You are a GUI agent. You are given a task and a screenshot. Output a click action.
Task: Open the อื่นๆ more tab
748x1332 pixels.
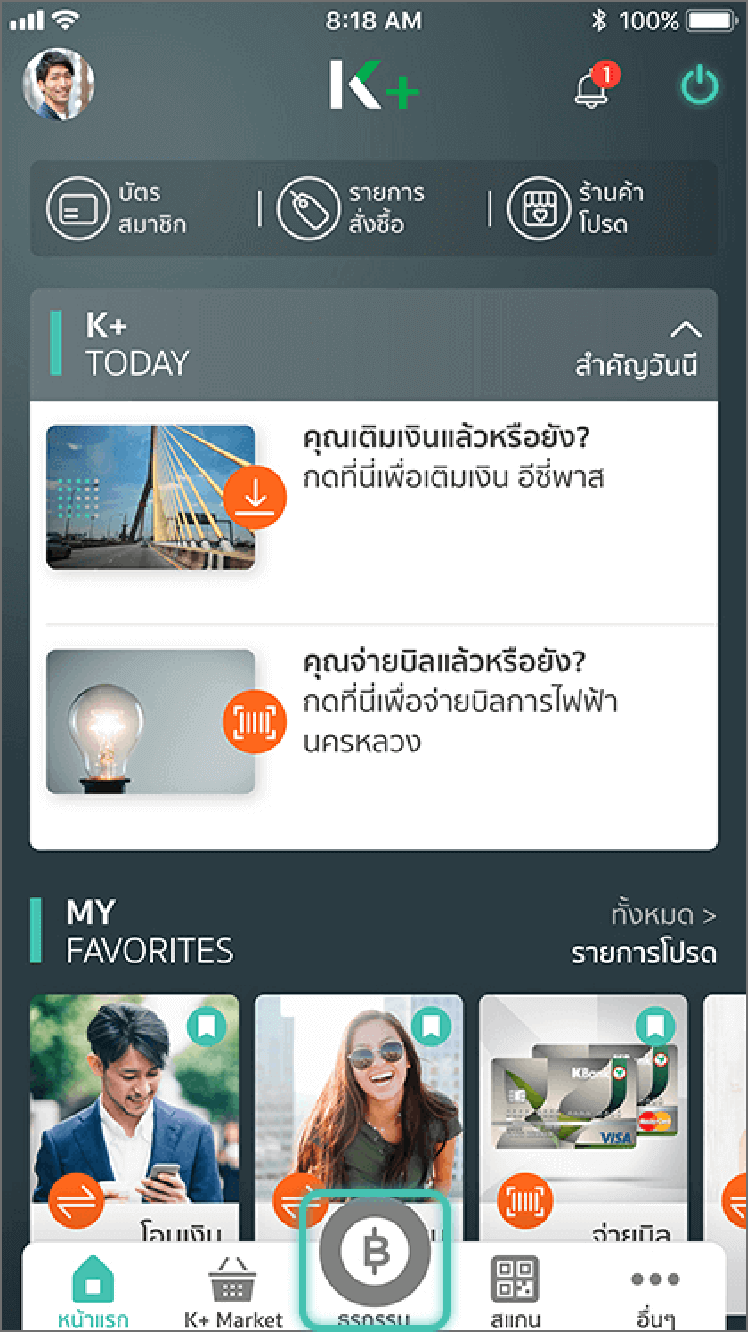coord(656,1288)
